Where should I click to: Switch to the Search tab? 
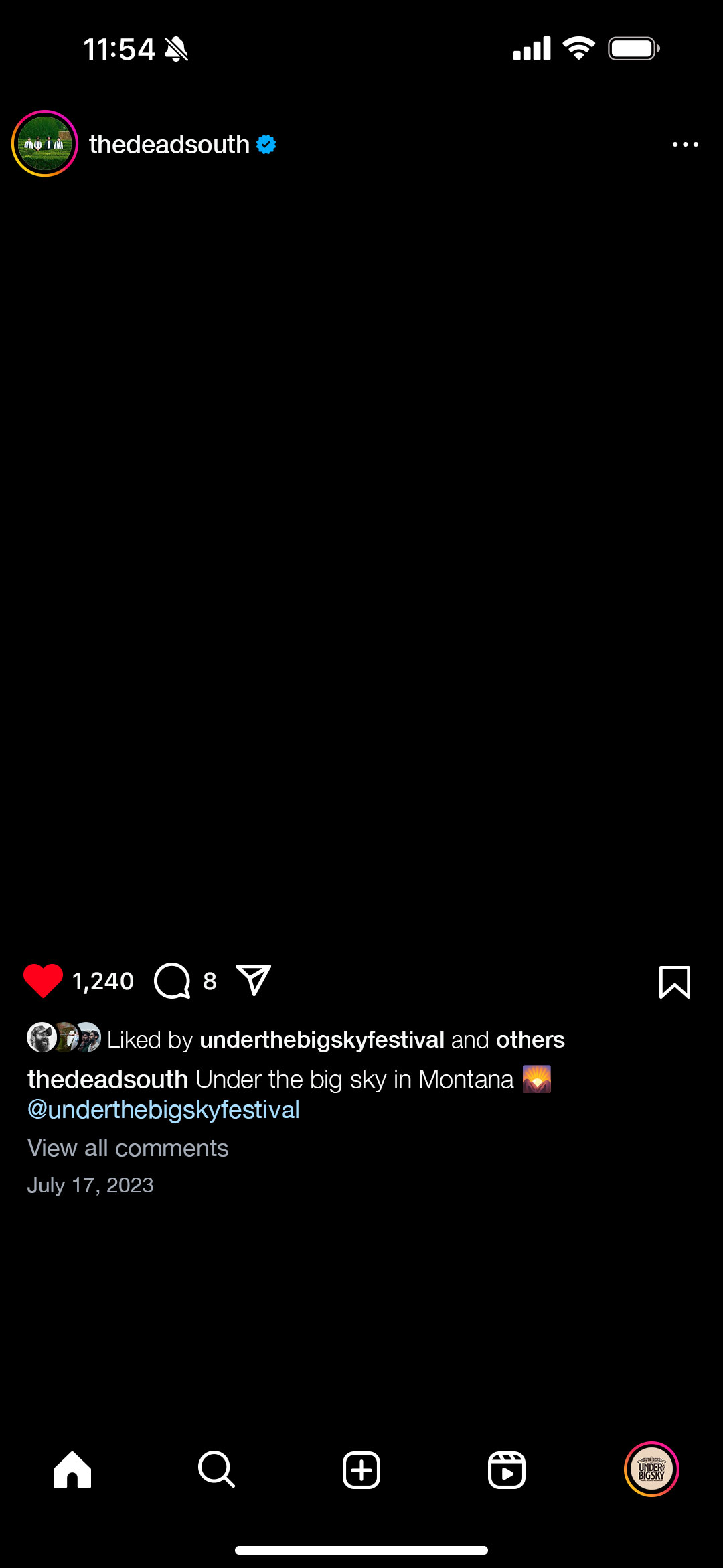[216, 1470]
